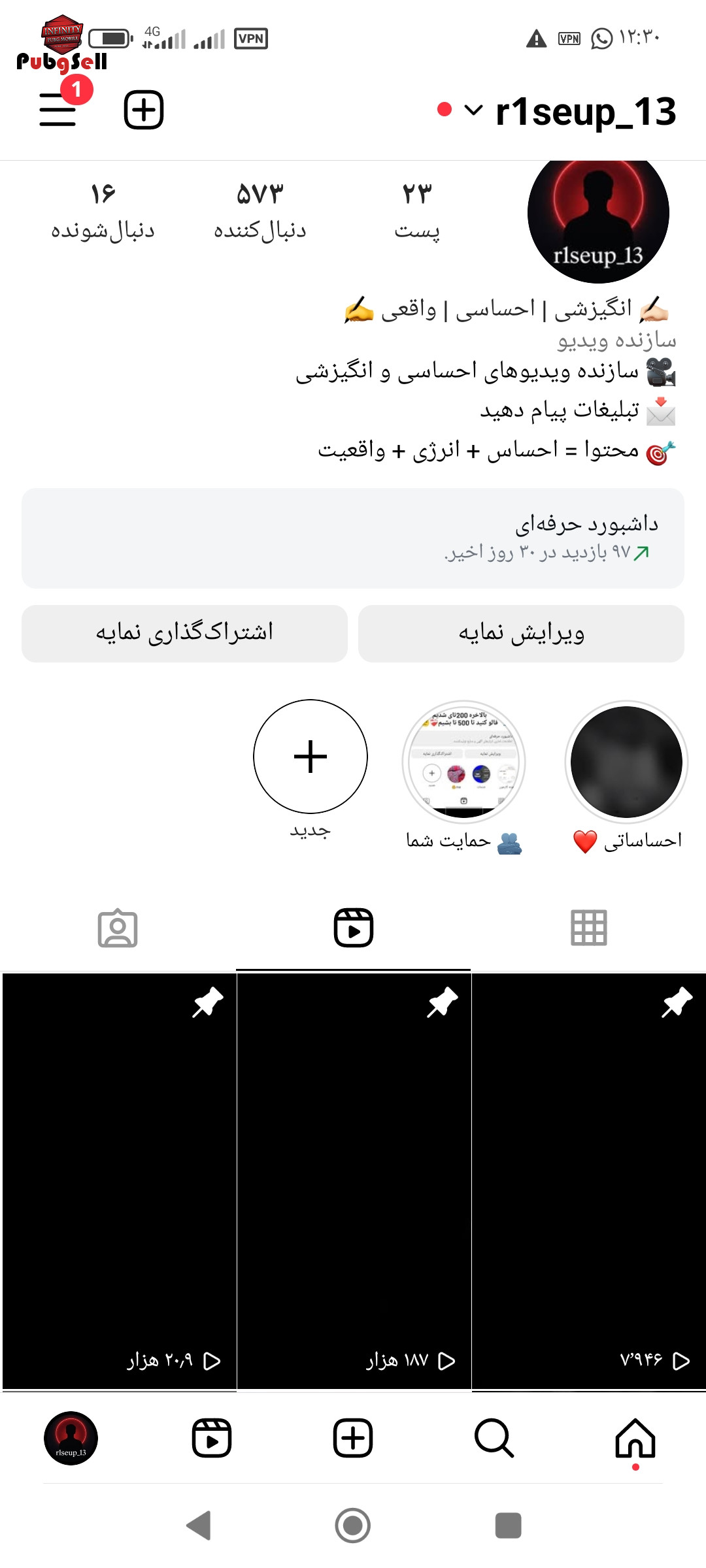This screenshot has width=706, height=1568.
Task: View the profile picture
Action: (x=598, y=215)
